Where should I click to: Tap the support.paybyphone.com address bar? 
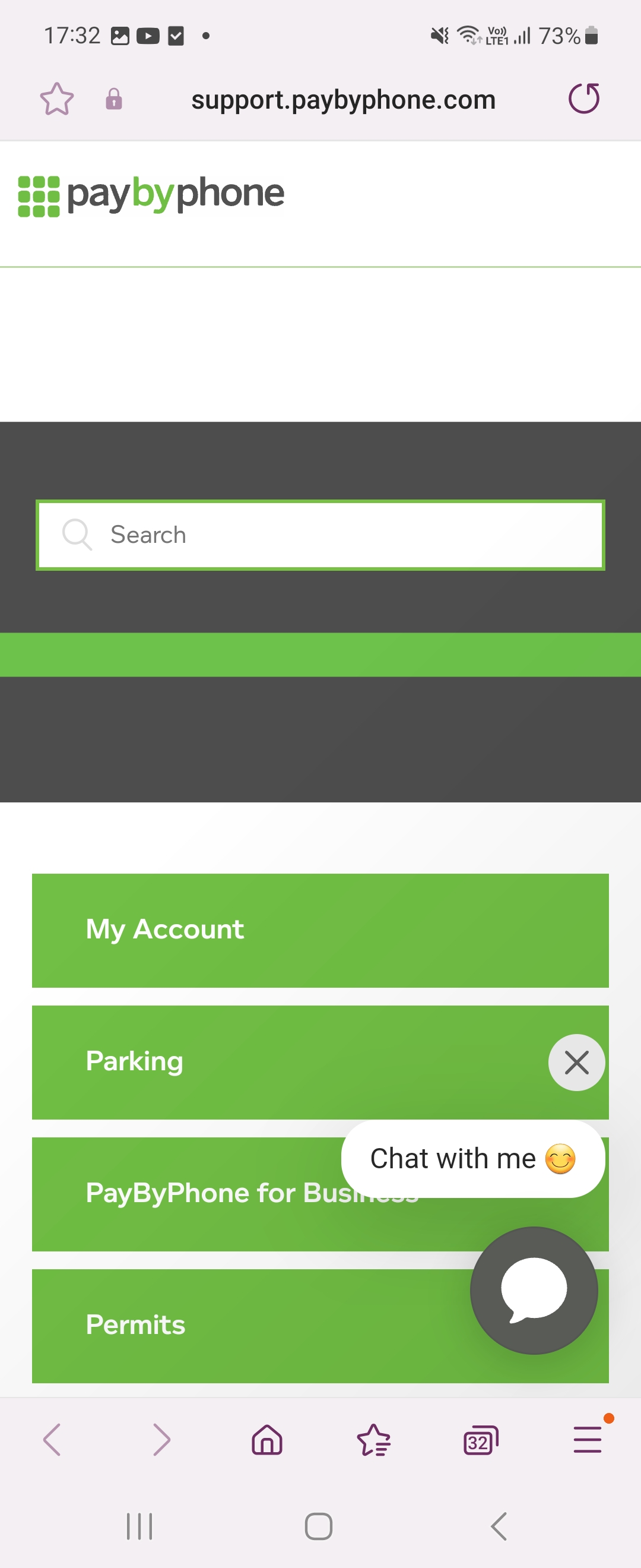pos(343,100)
